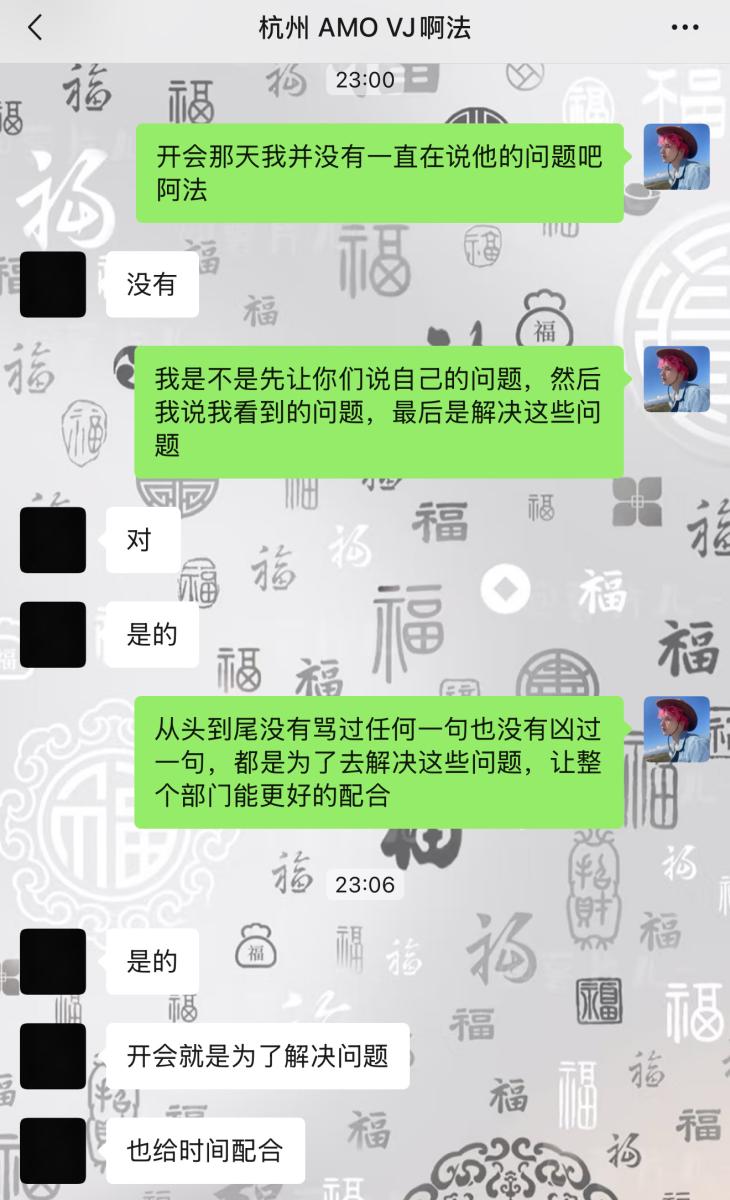This screenshot has width=730, height=1200.
Task: Open profile avatar next to '也给时间配合'
Action: (53, 1150)
